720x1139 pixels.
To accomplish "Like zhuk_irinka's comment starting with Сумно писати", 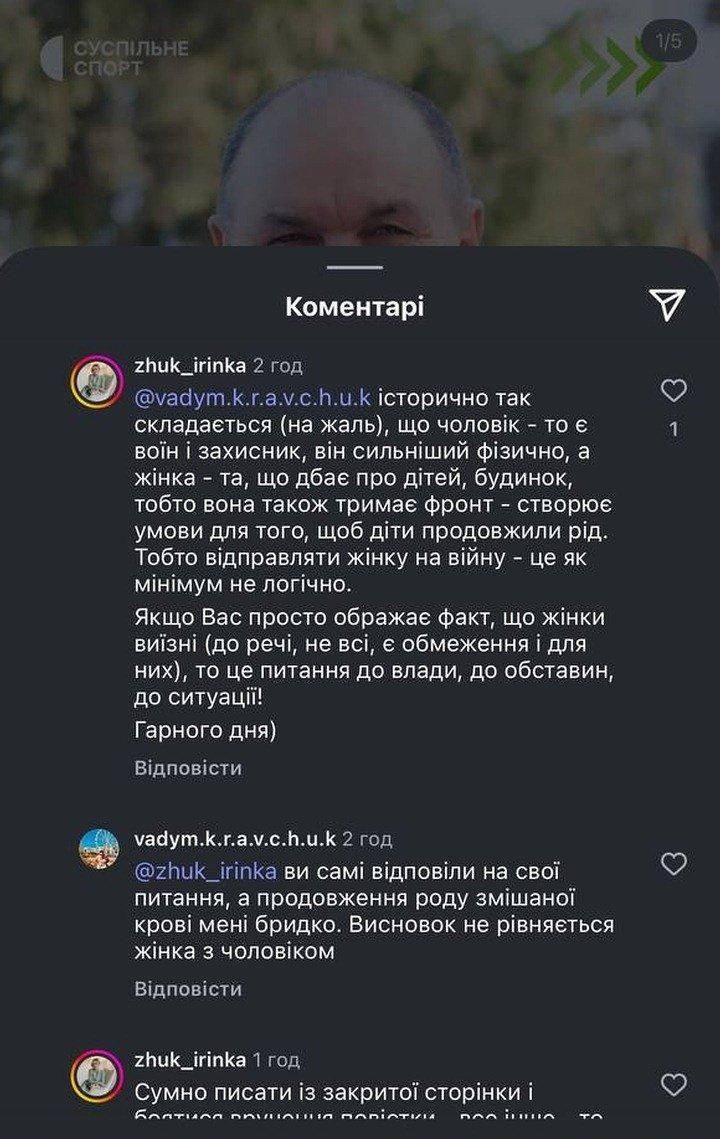I will [x=674, y=1084].
